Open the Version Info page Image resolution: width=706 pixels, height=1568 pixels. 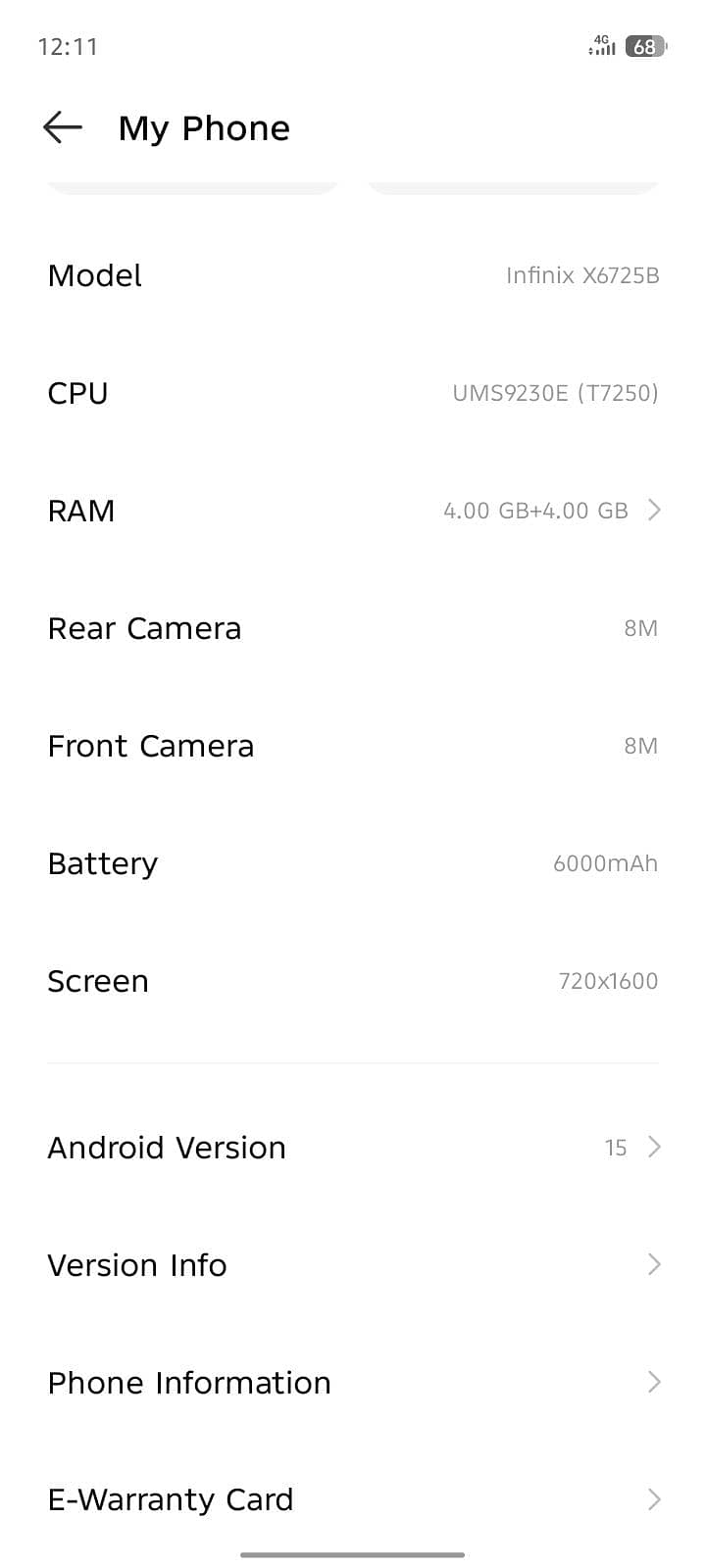pos(353,1264)
